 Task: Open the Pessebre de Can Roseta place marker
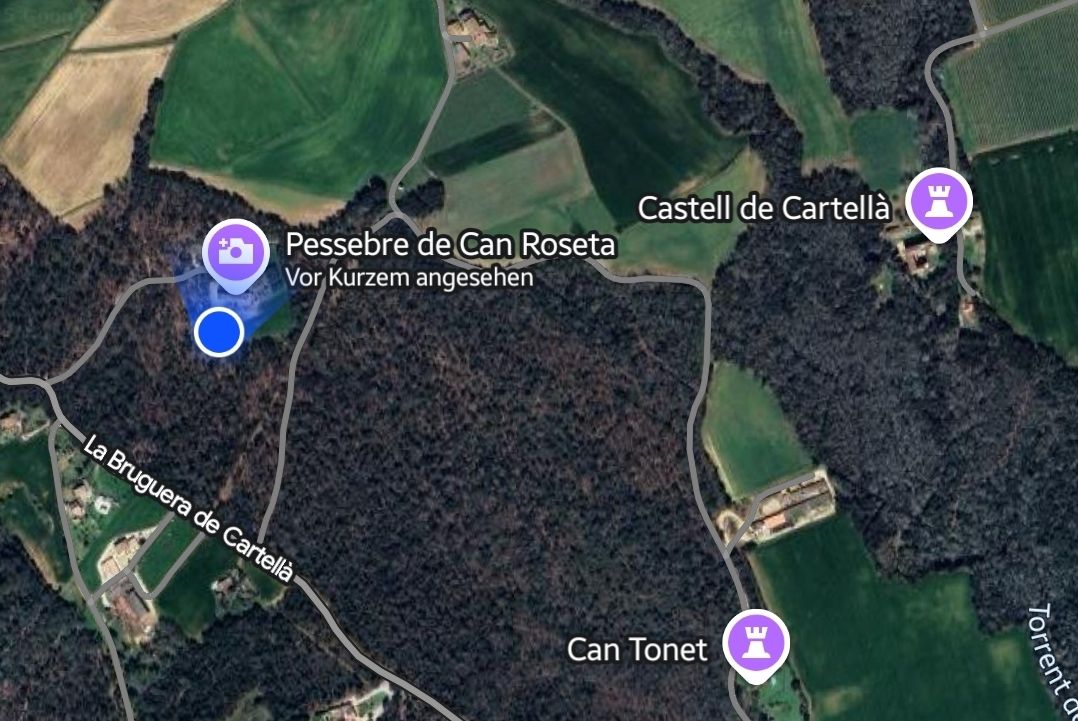coord(234,251)
